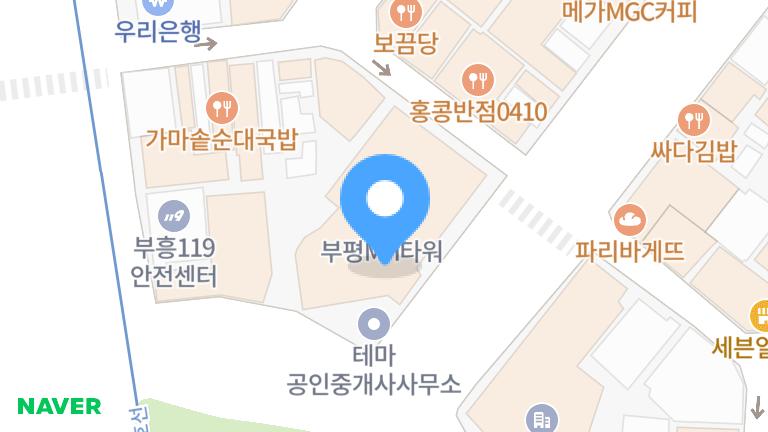Open the 파리바게뜨 bakery marker
The image size is (768, 432).
(630, 217)
